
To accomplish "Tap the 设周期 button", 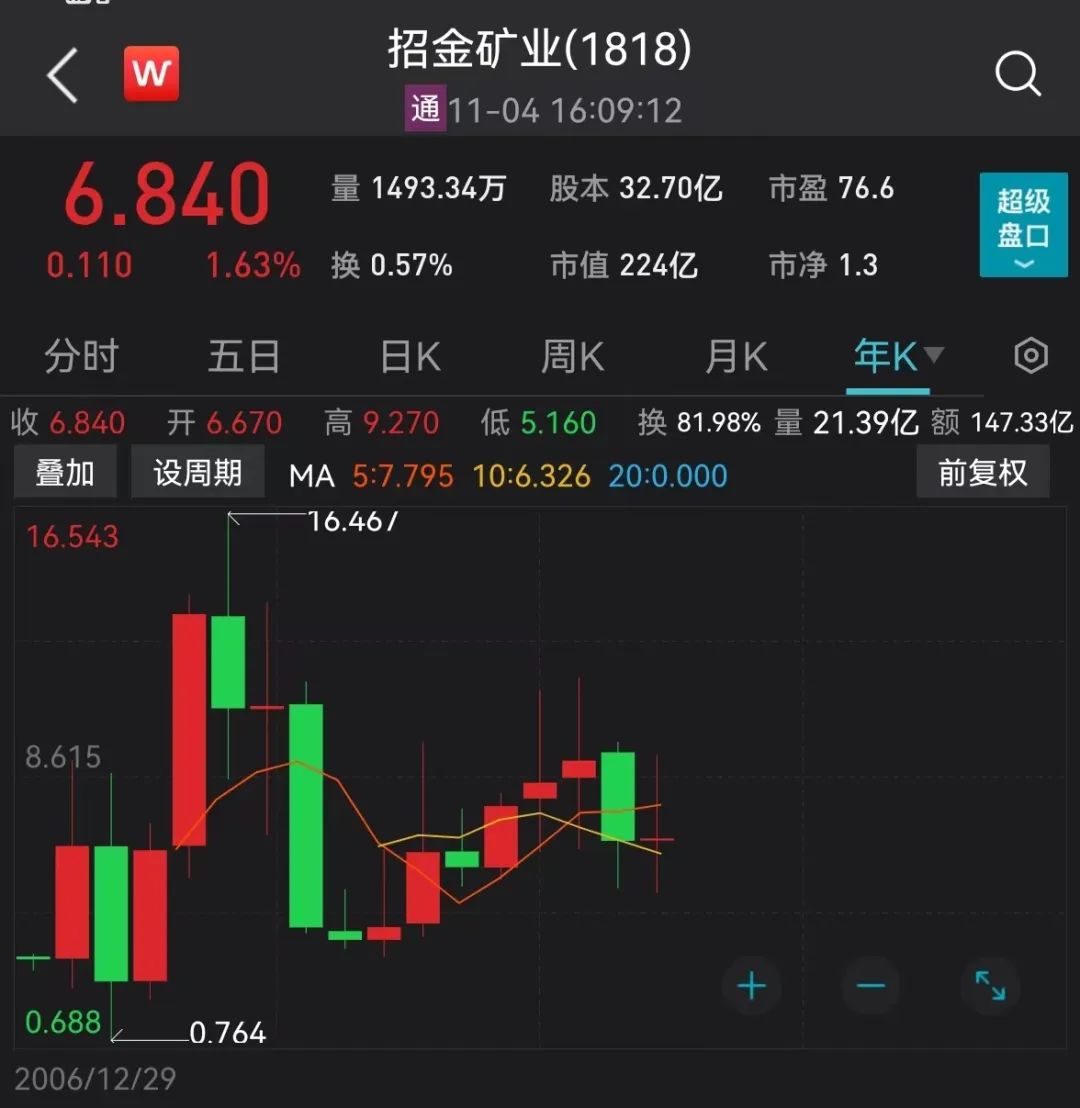I will 197,472.
